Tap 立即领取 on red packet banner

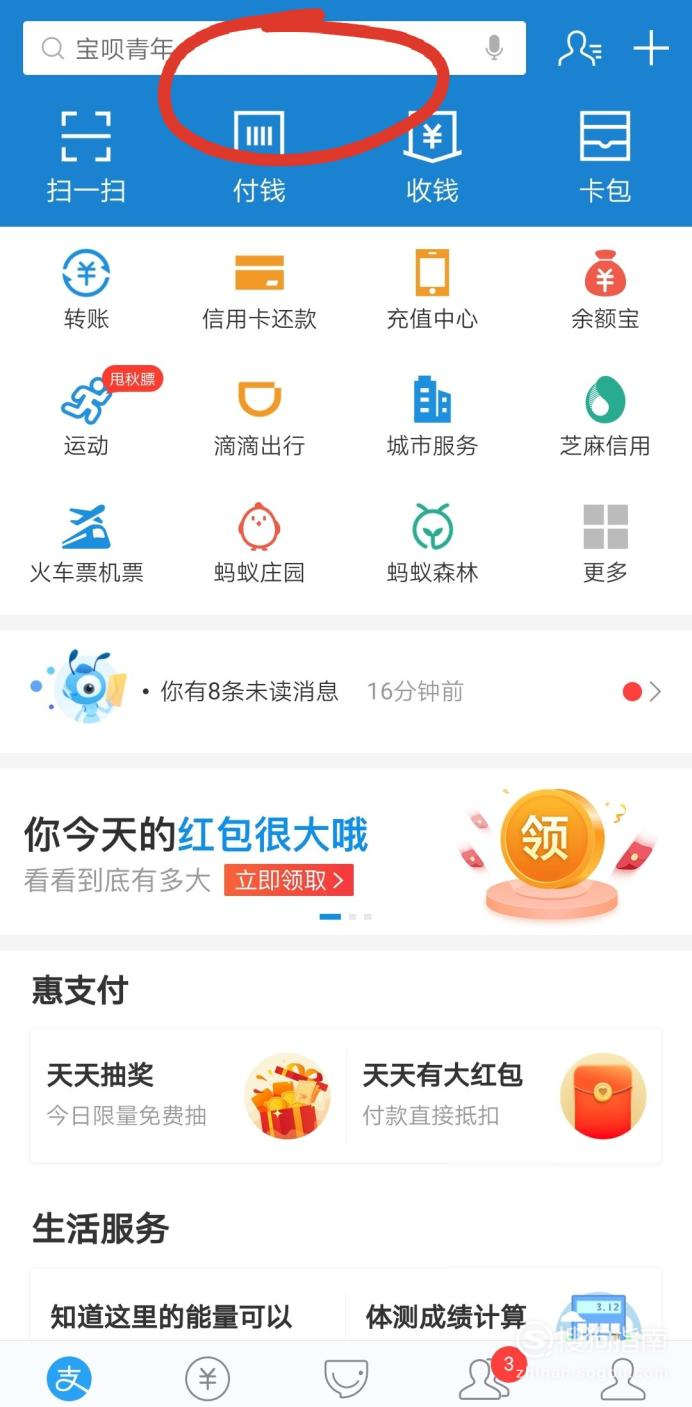[289, 881]
